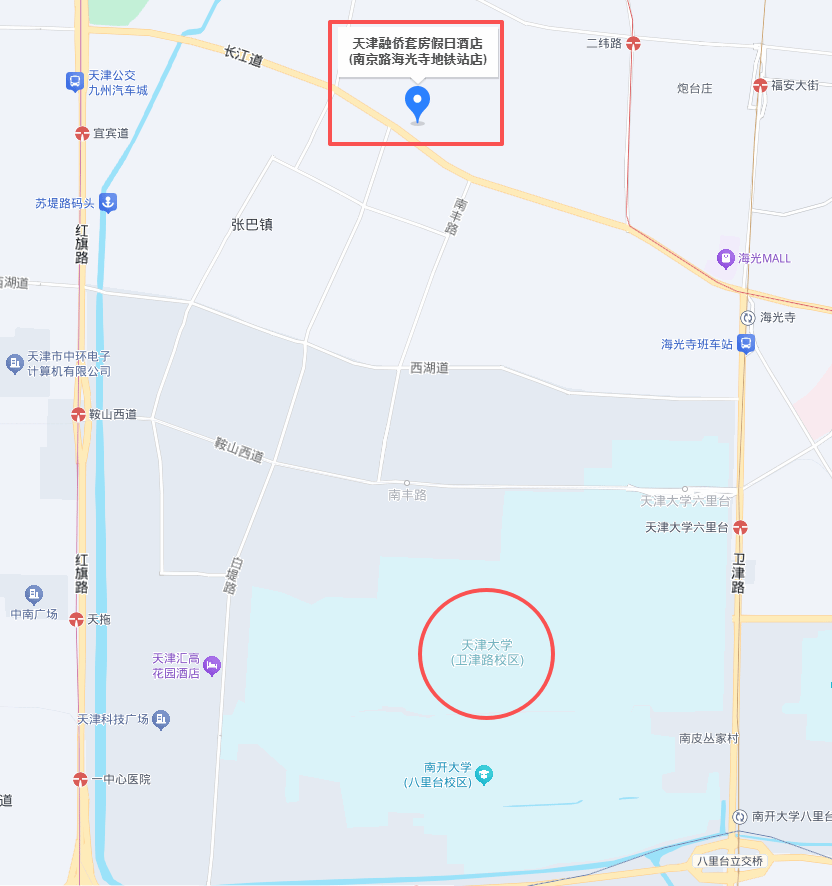Viewport: 832px width, 886px height.
Task: Tap the 宜宾道 metro station icon
Action: [82, 133]
